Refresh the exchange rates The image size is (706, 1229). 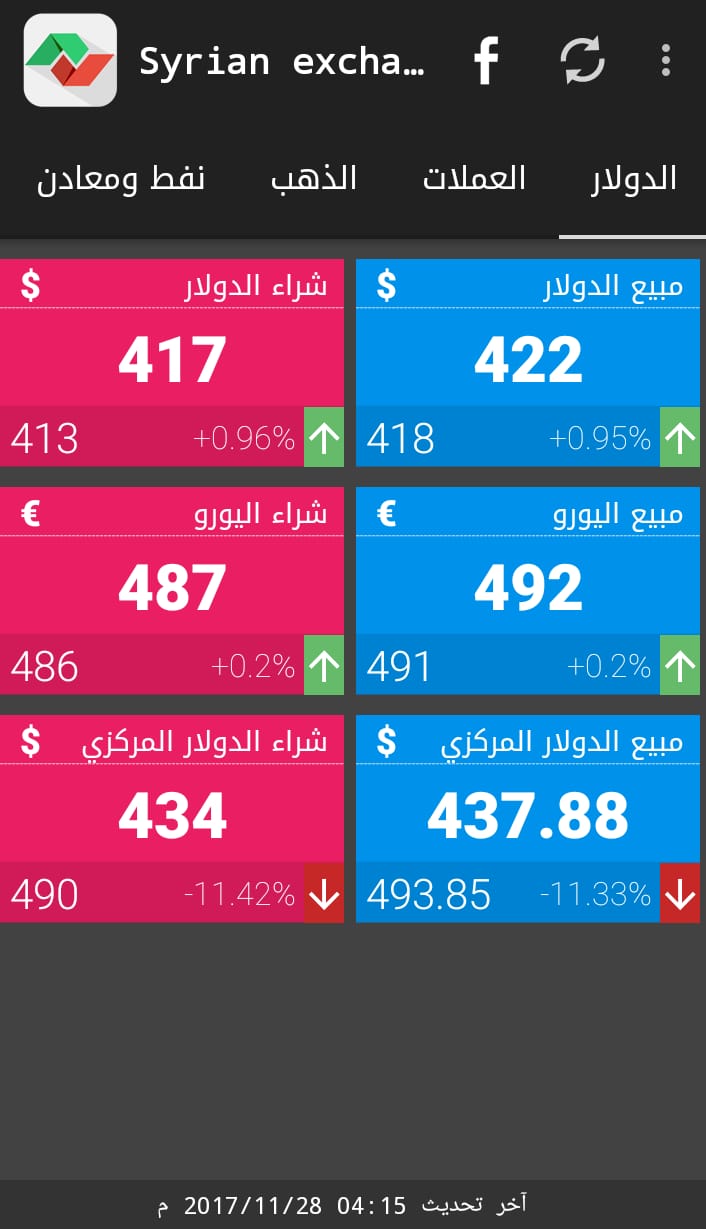pyautogui.click(x=582, y=61)
